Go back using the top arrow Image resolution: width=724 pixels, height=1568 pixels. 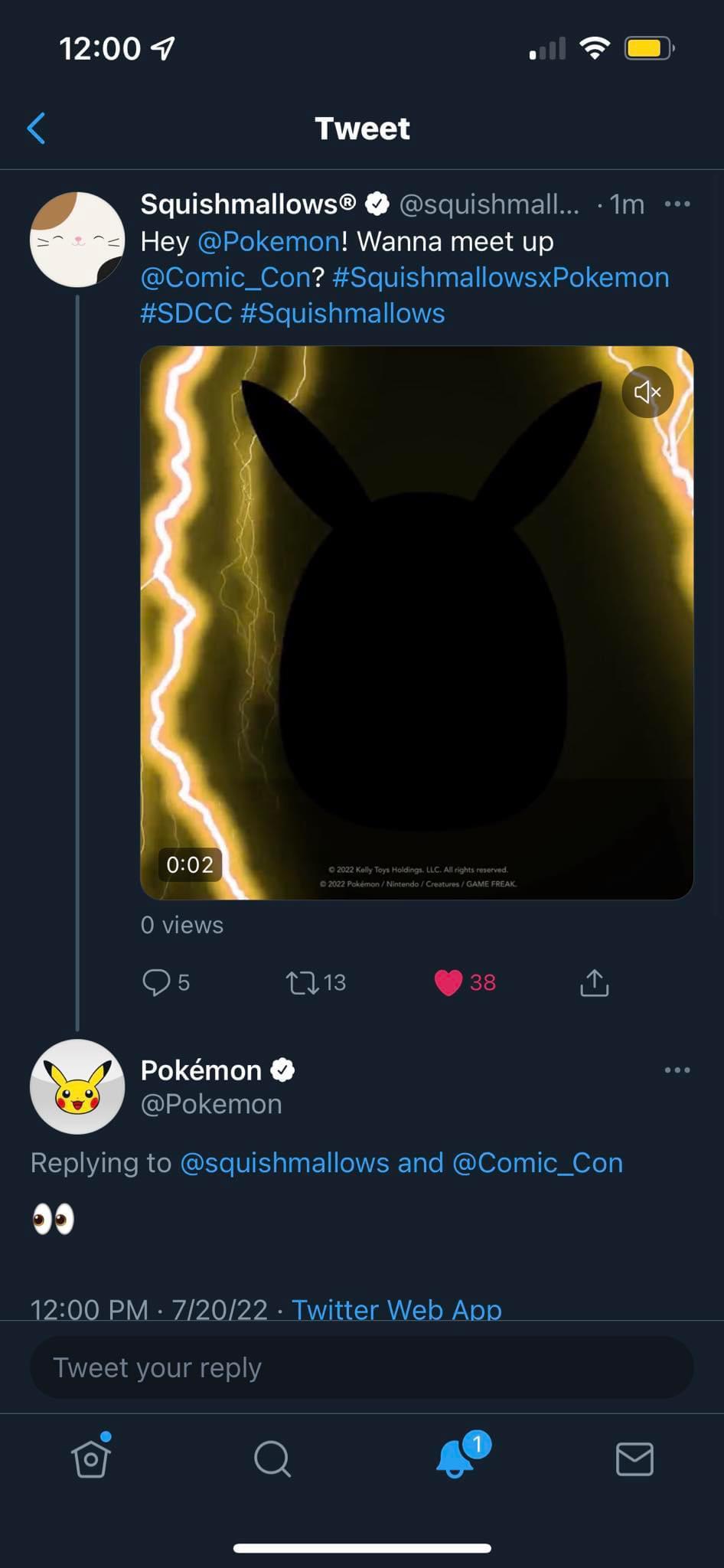click(x=36, y=128)
